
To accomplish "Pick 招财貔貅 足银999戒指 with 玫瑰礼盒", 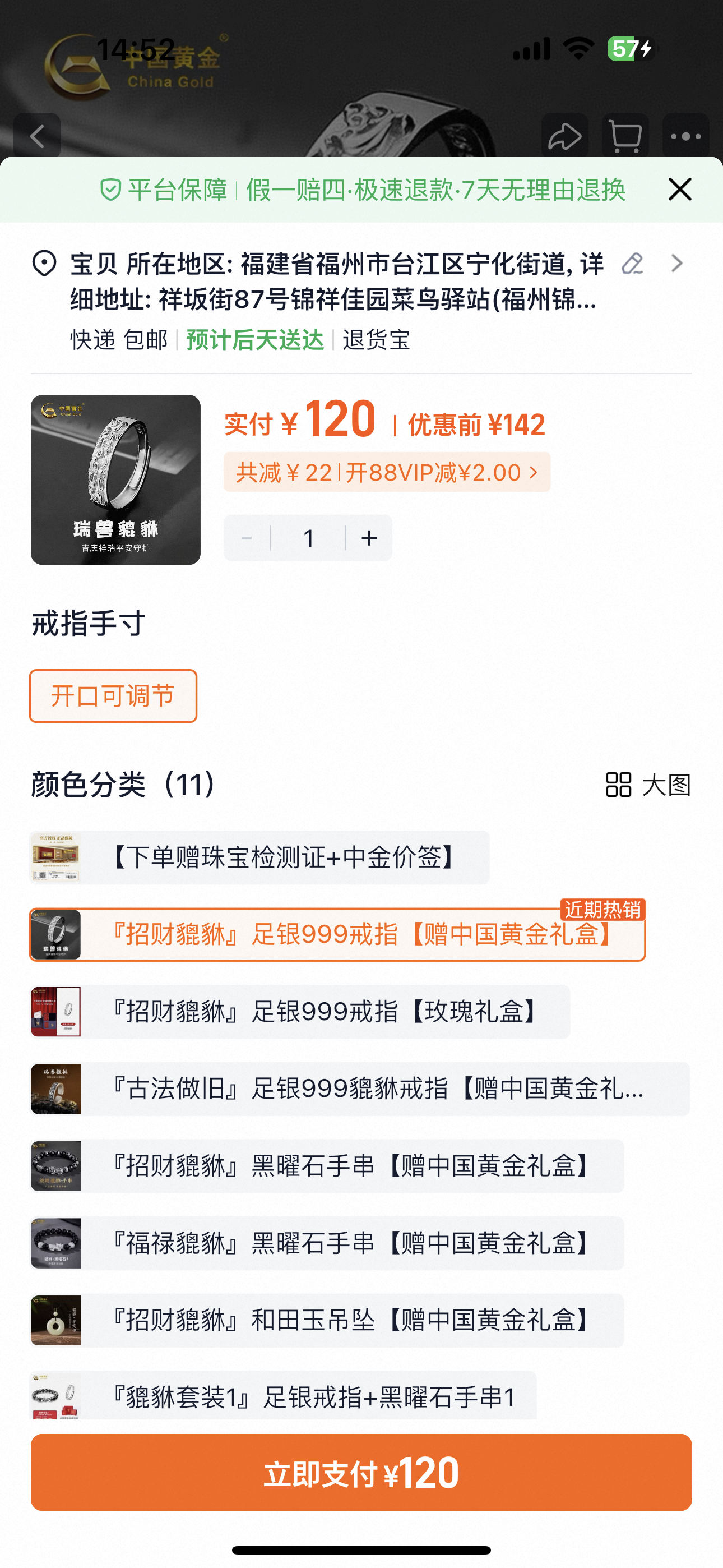I will [300, 1012].
